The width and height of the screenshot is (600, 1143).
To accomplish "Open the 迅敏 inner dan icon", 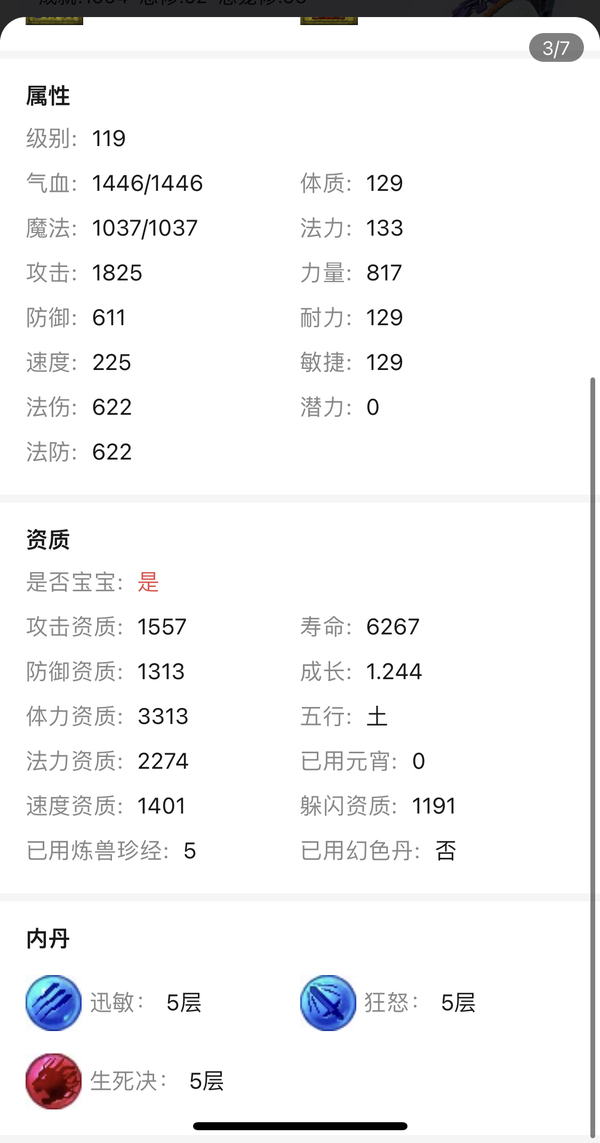I will pos(53,1003).
